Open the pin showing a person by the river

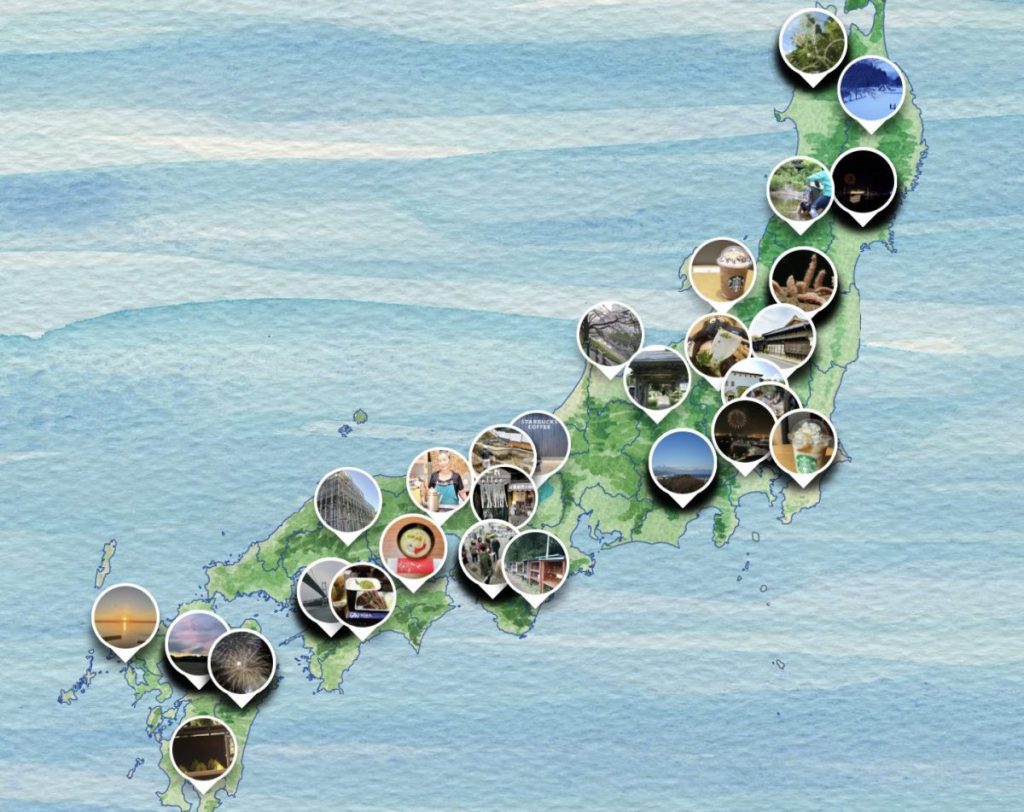[800, 189]
